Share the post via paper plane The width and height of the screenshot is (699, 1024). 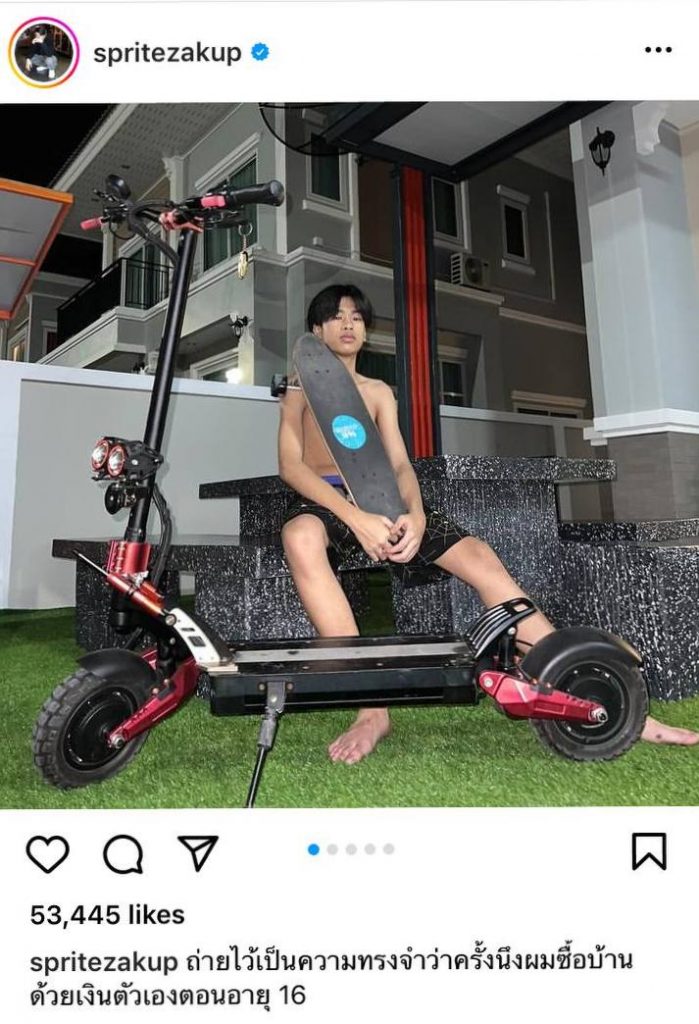(x=197, y=852)
